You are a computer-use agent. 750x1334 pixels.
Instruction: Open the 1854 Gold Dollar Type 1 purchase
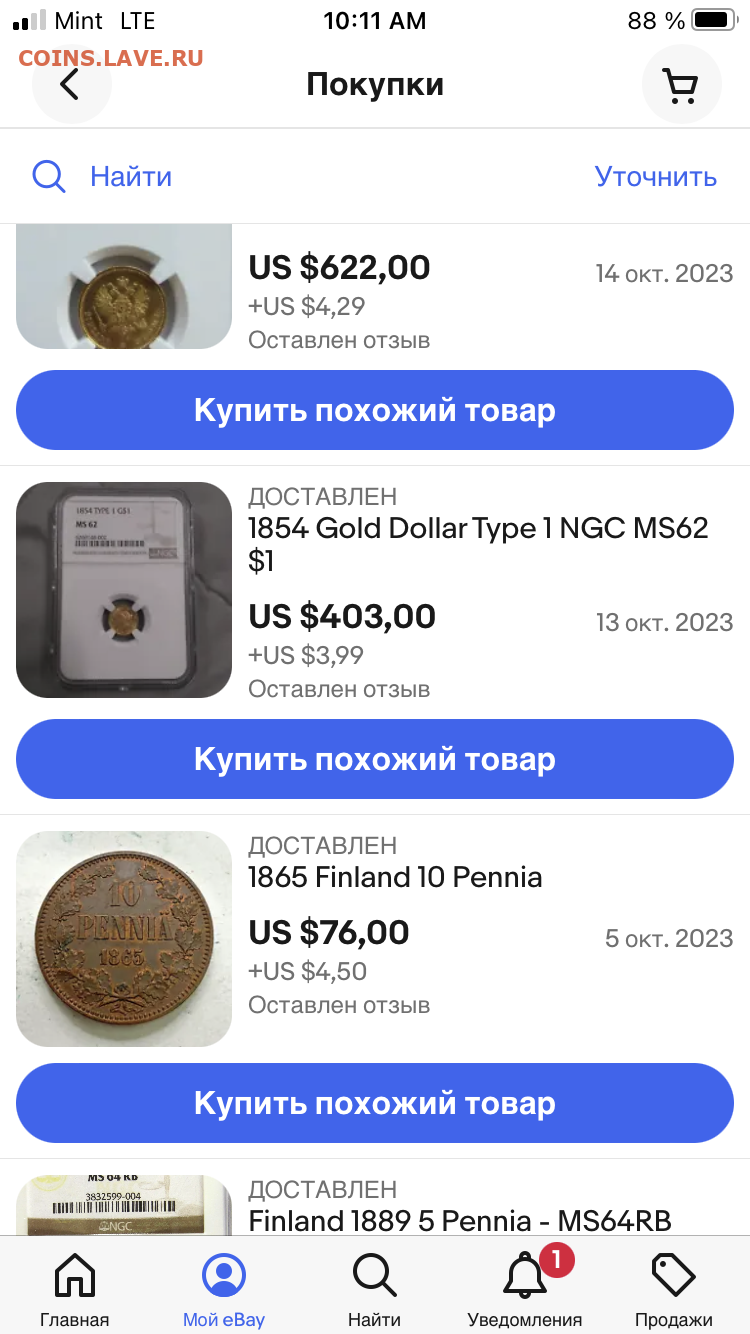tap(478, 544)
